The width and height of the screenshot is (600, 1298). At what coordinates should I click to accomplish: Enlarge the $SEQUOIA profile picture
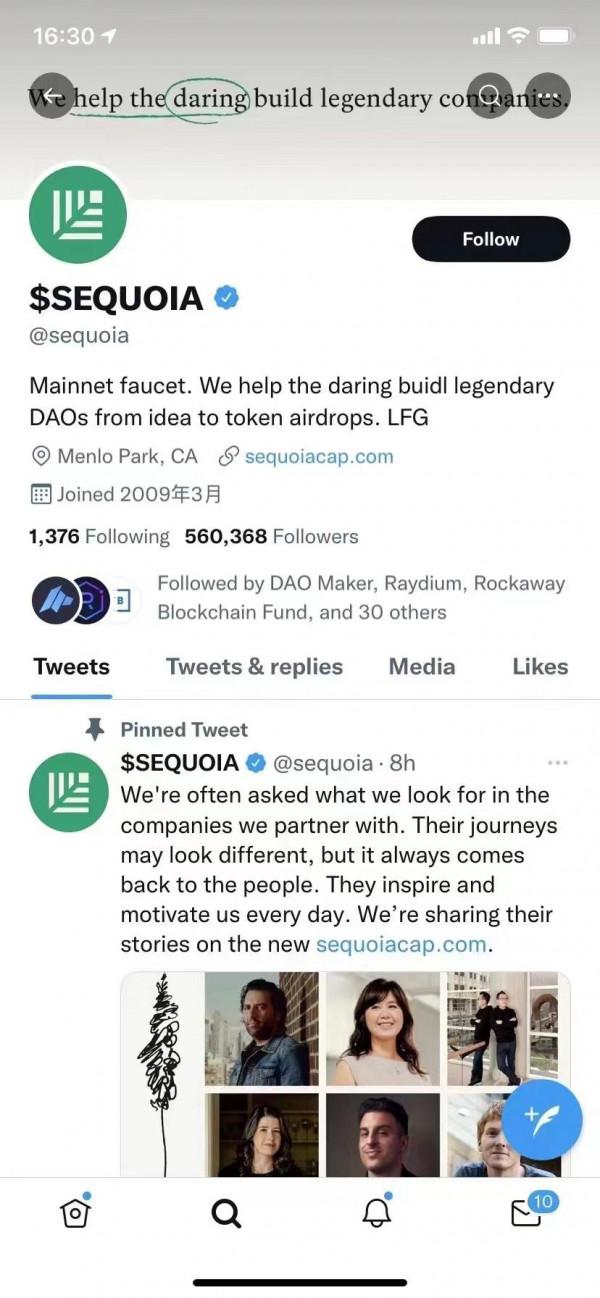[x=77, y=216]
